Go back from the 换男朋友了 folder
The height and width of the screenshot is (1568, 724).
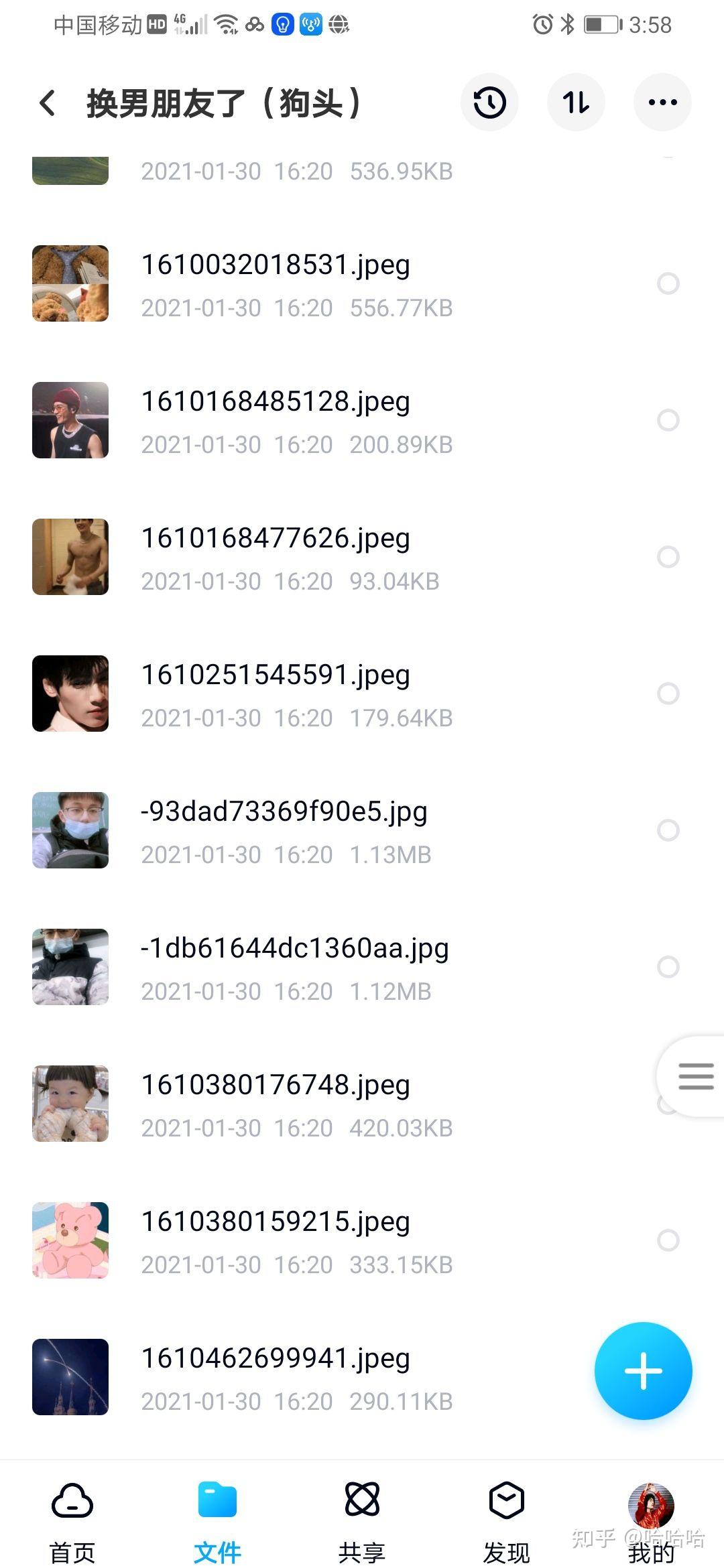click(x=48, y=103)
